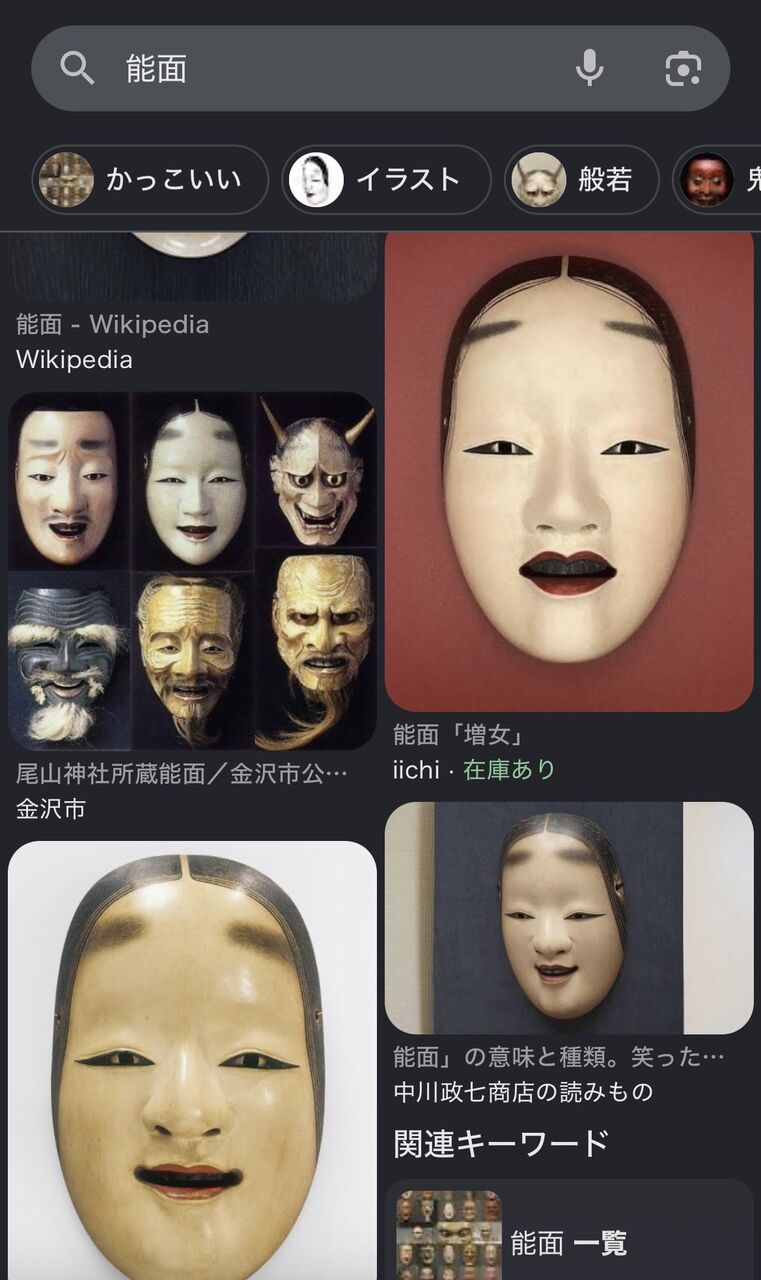Open the 能面「増女」 image from iichi
Viewport: 761px width, 1280px height.
pos(569,472)
